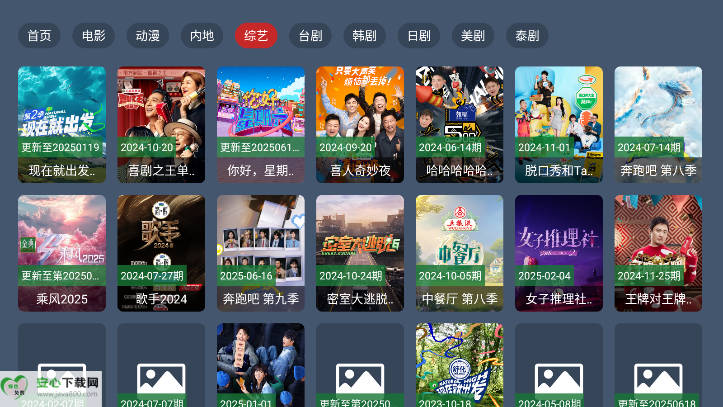The image size is (723, 407).
Task: Switch to the 台剧 tab
Action: (x=311, y=36)
